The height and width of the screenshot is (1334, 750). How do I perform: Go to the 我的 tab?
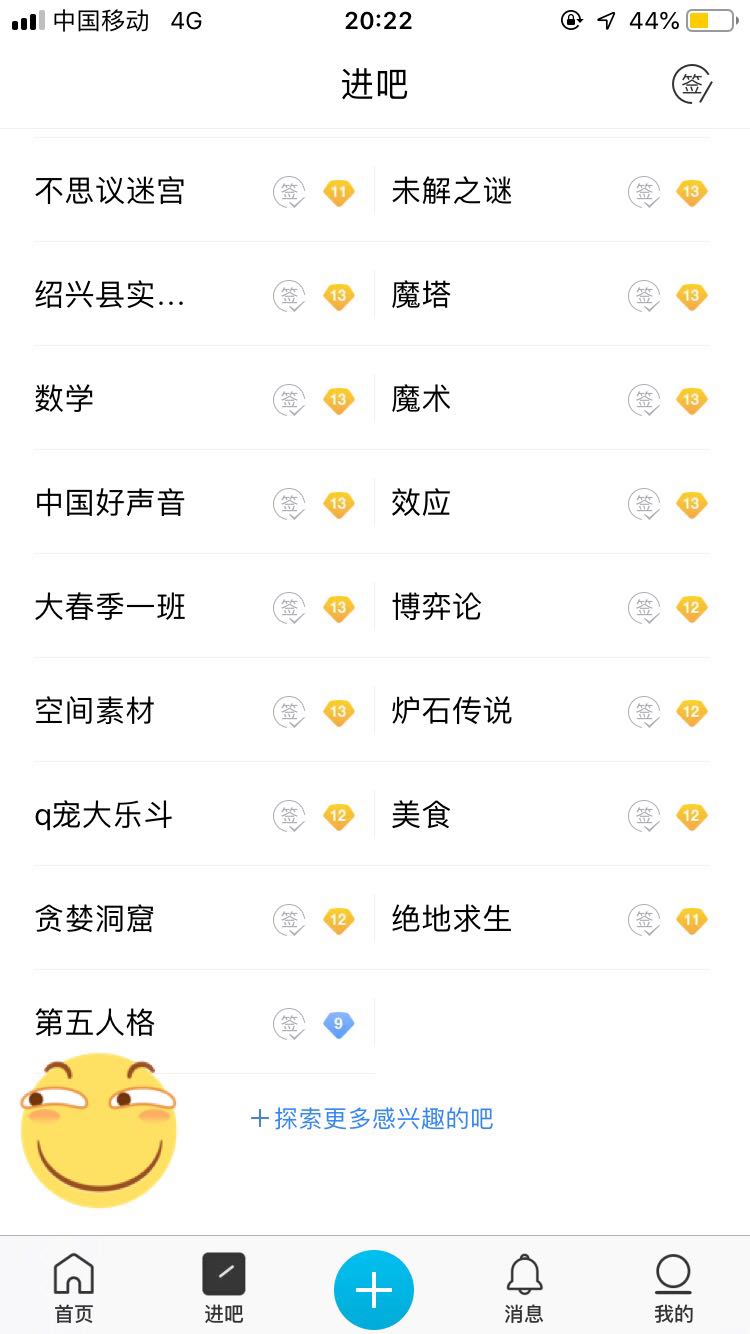click(673, 1288)
